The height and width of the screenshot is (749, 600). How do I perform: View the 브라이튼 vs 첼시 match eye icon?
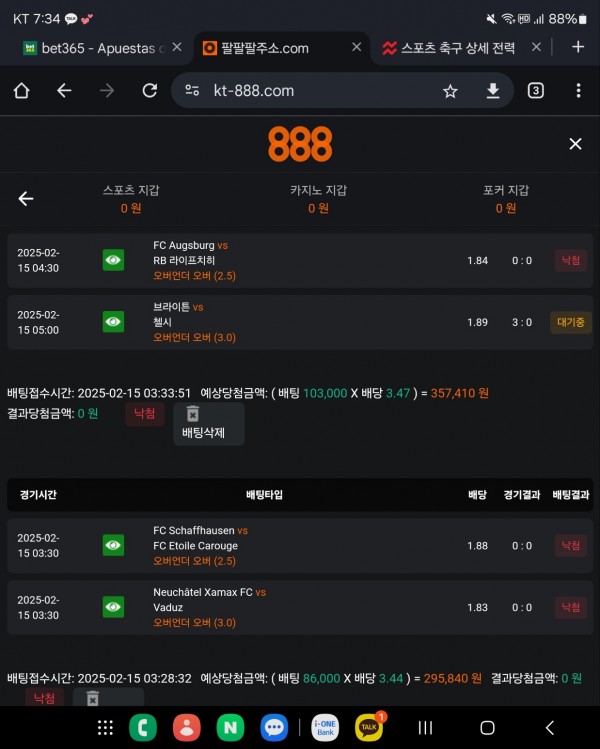[x=113, y=322]
